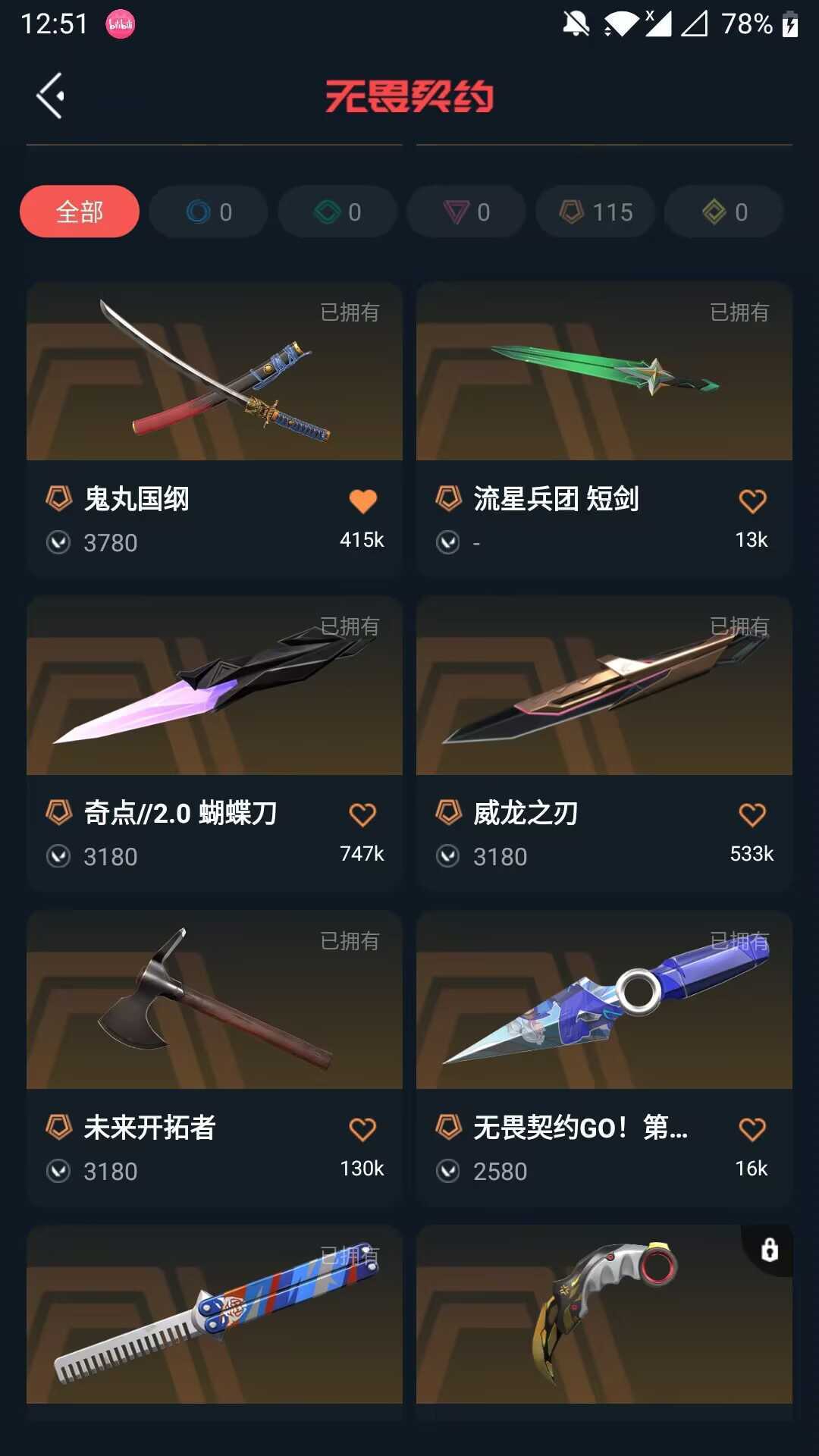Image resolution: width=819 pixels, height=1456 pixels.
Task: Filter by the pink triangle tier chip
Action: coord(466,212)
